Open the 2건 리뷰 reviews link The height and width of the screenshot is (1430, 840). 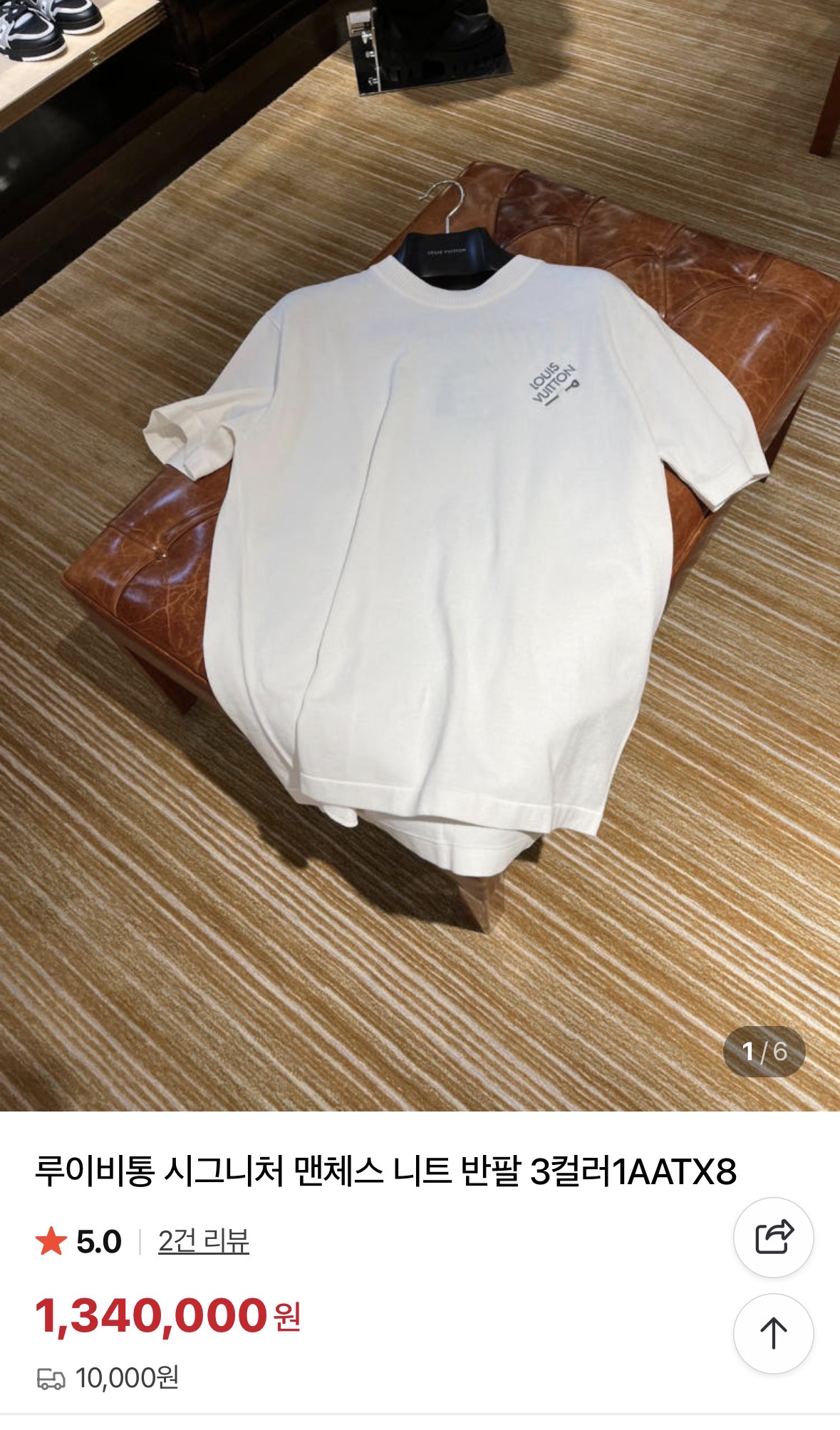203,1242
